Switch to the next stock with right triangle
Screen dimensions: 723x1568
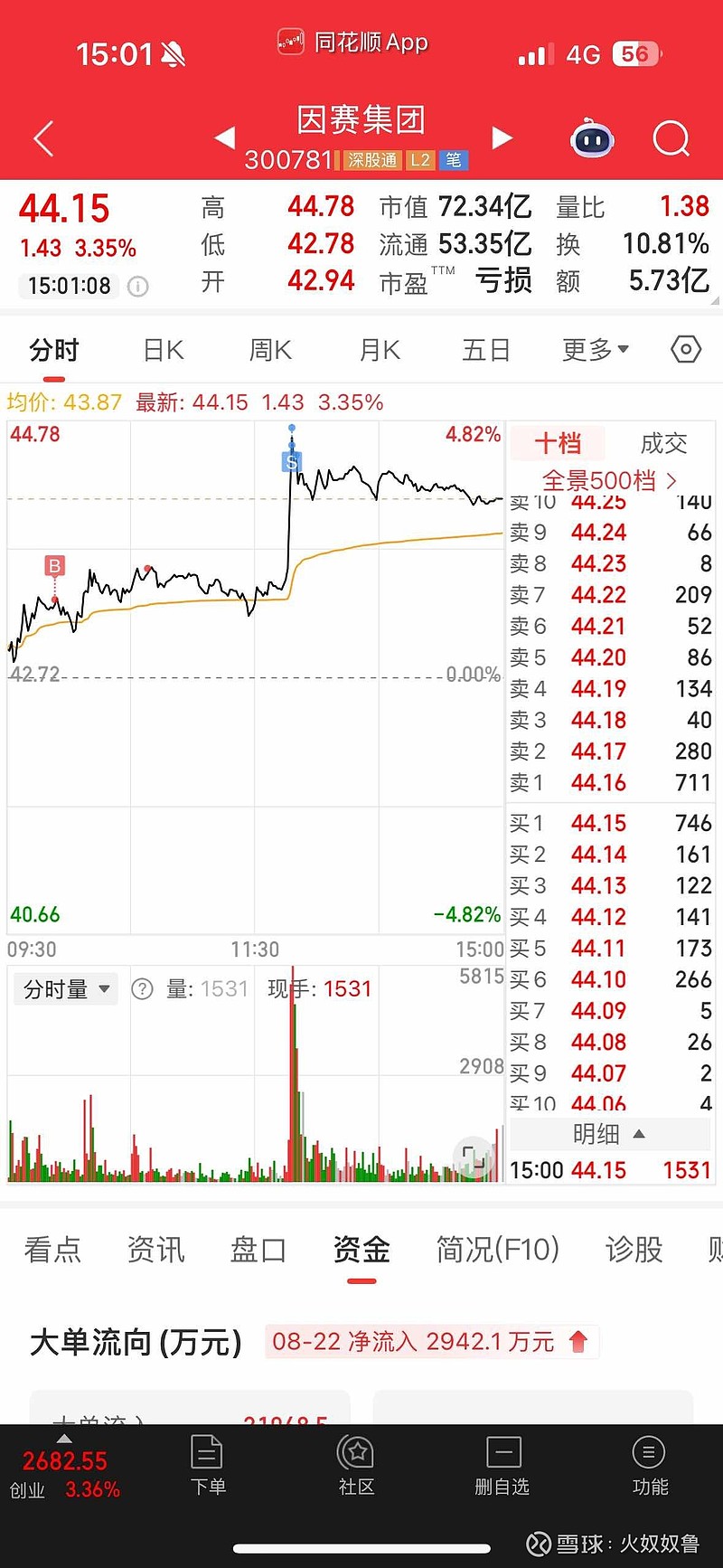click(x=502, y=137)
